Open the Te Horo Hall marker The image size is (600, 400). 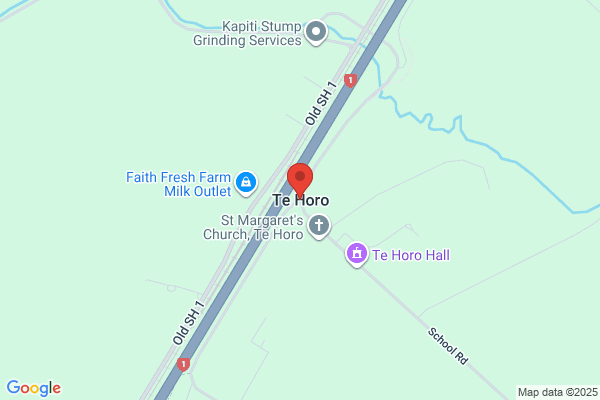[x=357, y=255]
